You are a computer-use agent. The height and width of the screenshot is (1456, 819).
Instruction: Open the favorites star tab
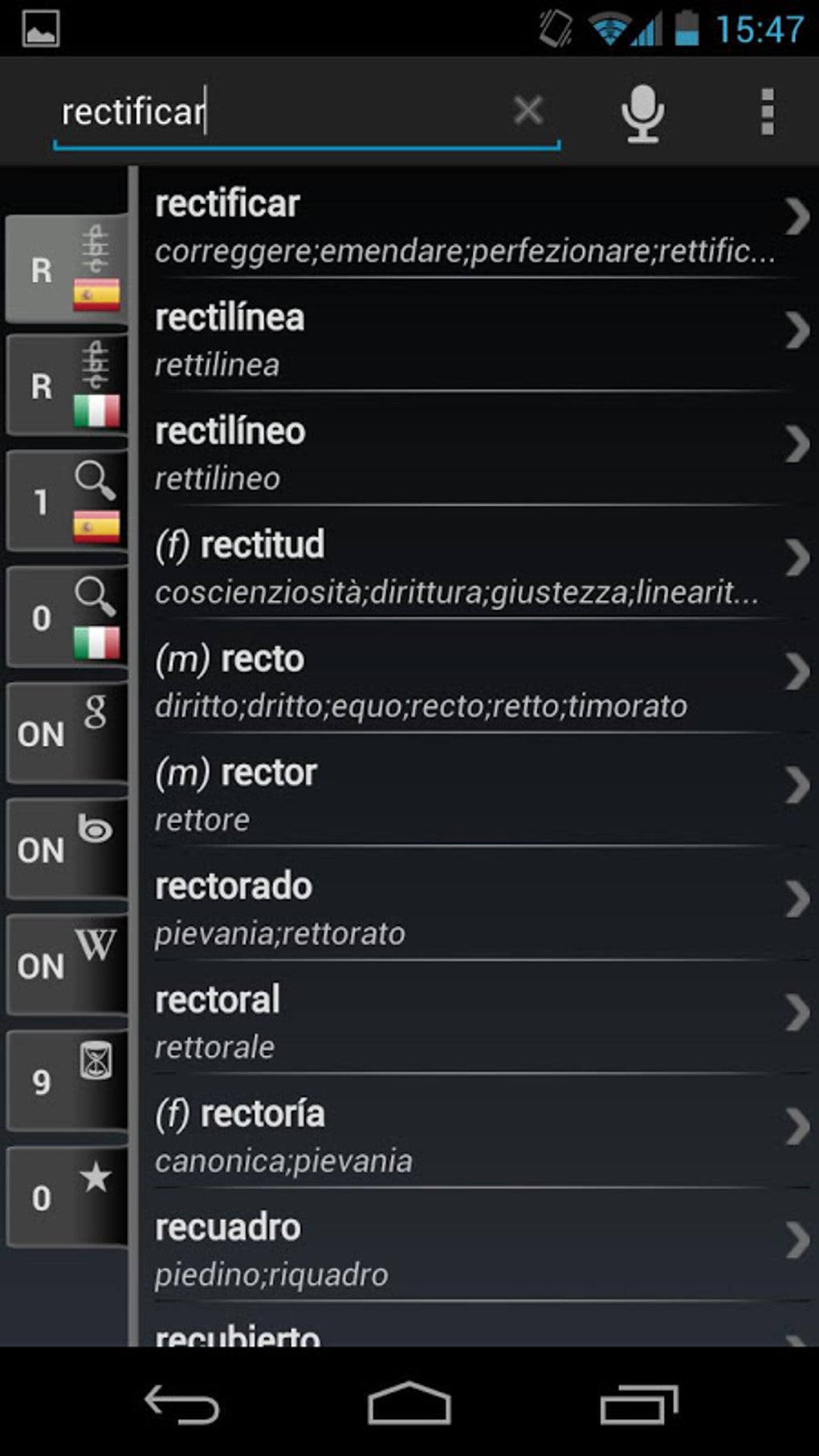(x=66, y=1197)
